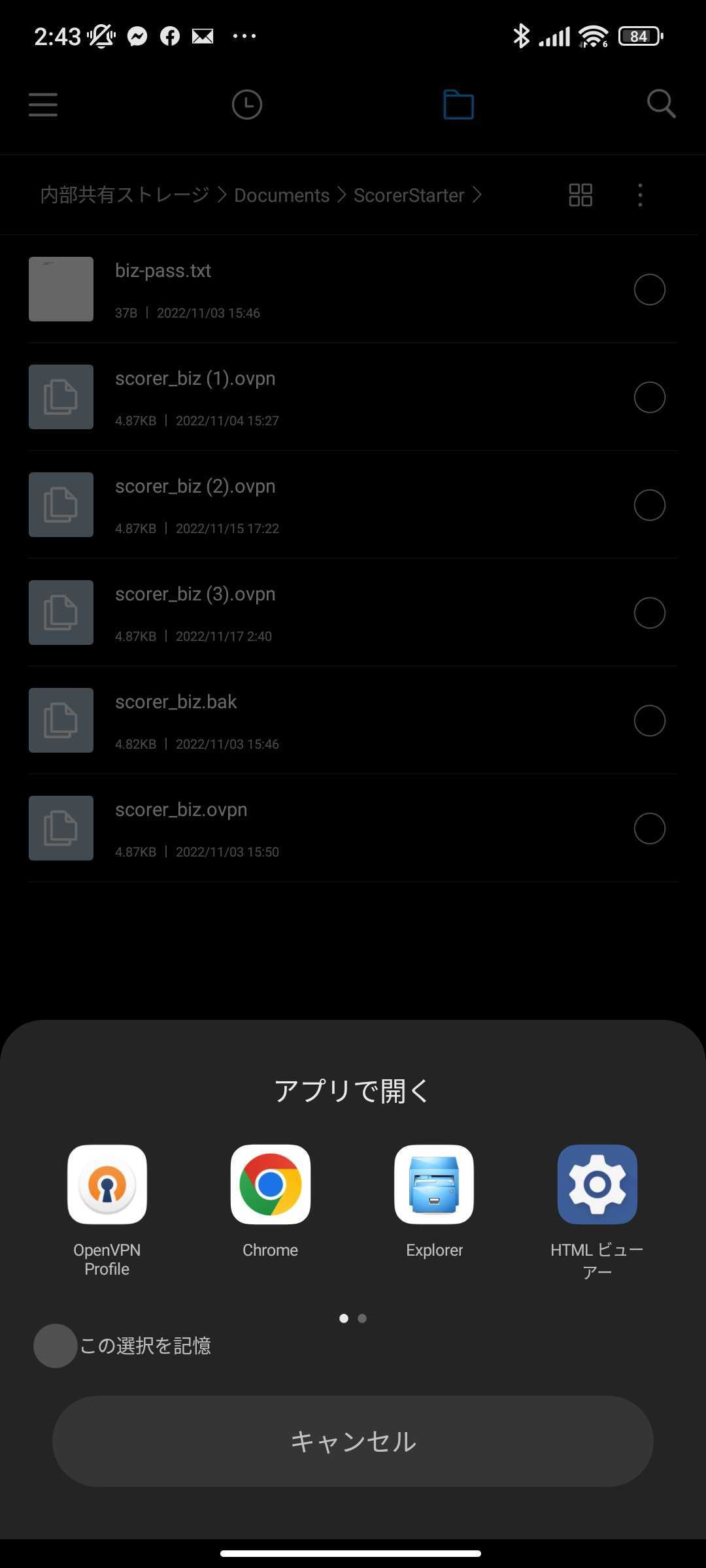Open the scorer_biz.bak file
This screenshot has width=706, height=1568.
click(176, 702)
